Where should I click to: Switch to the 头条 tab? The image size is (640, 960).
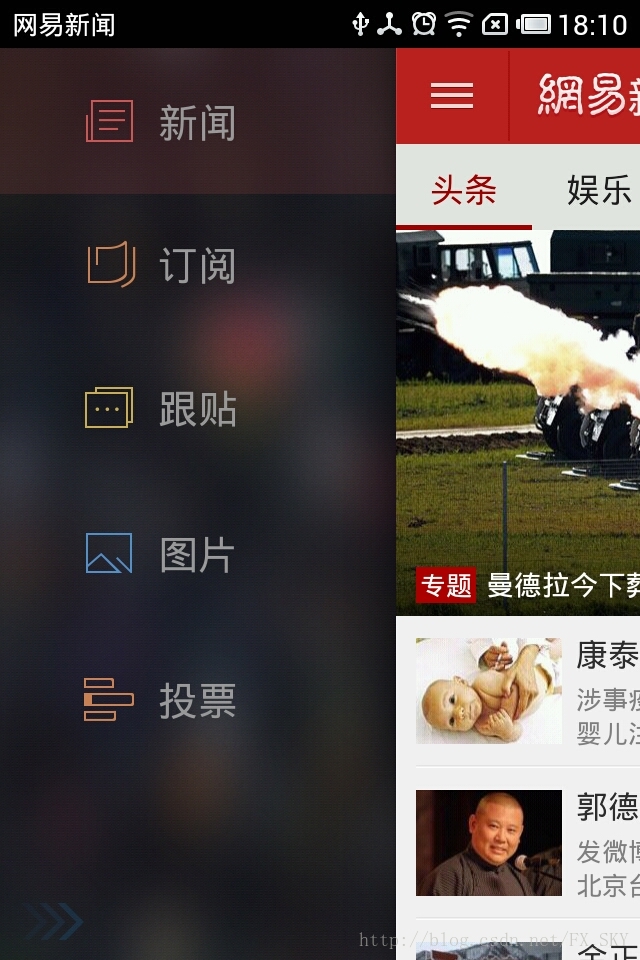[x=464, y=190]
